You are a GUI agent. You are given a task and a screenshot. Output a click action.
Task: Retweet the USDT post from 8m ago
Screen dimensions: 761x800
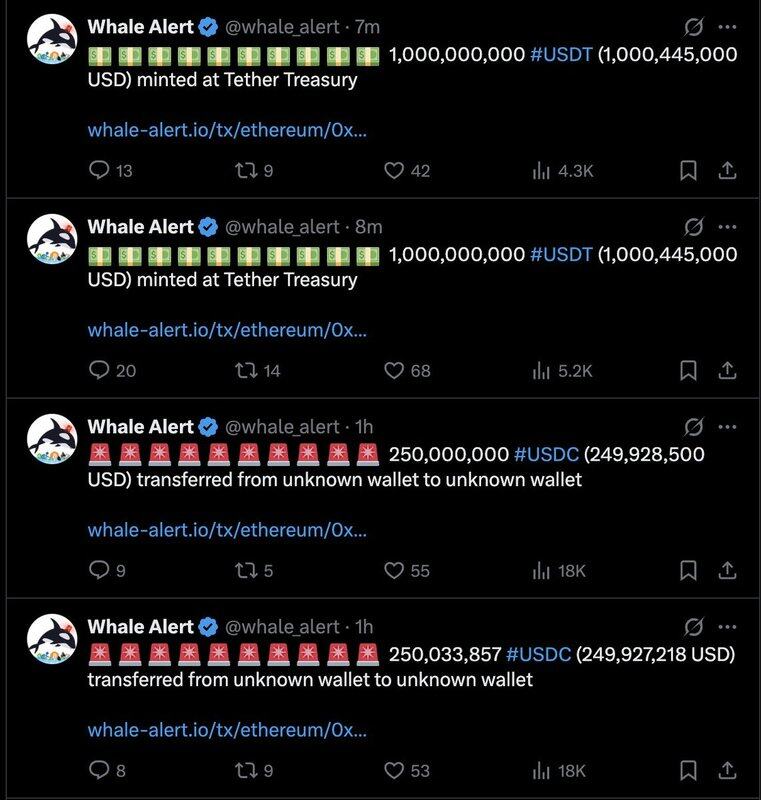pos(243,370)
